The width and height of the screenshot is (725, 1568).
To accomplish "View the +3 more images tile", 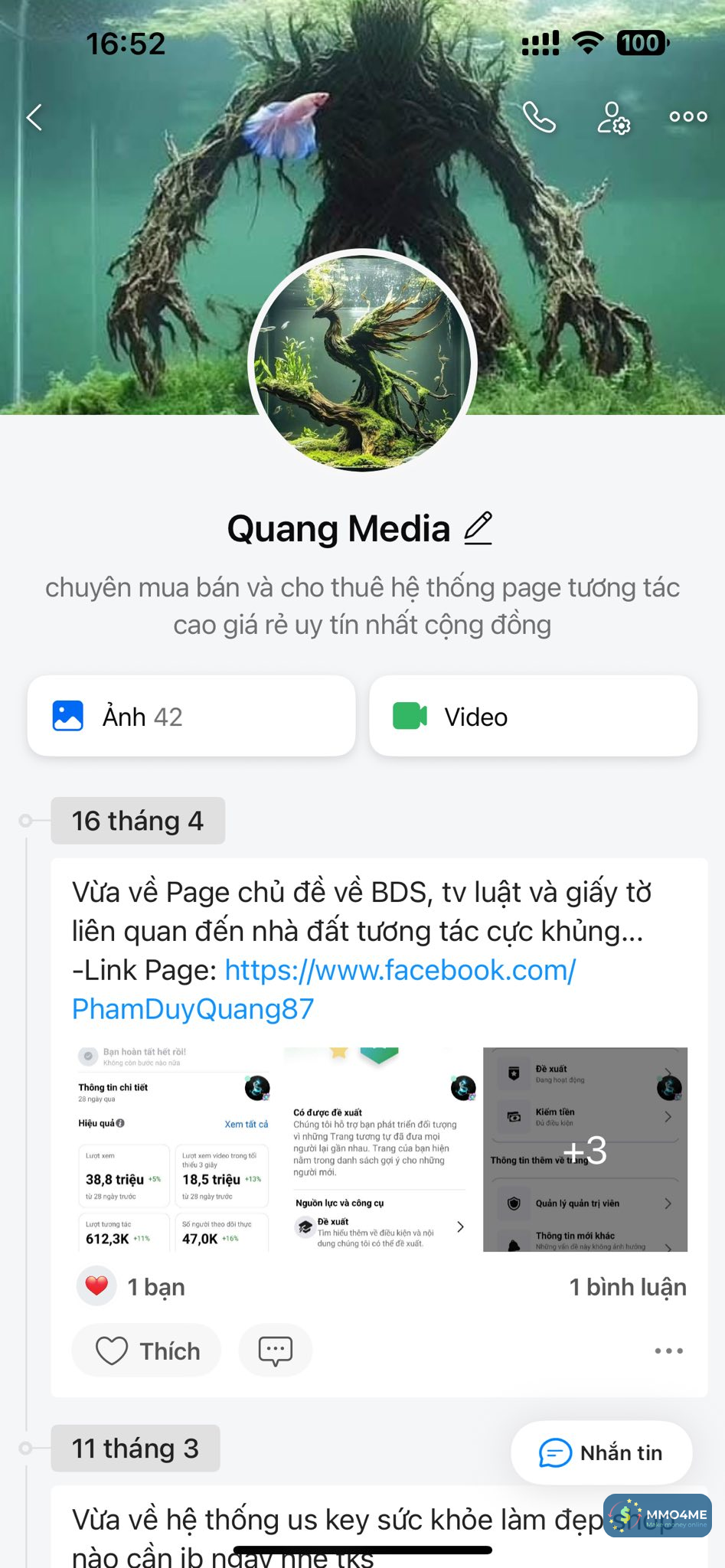I will coord(585,1149).
